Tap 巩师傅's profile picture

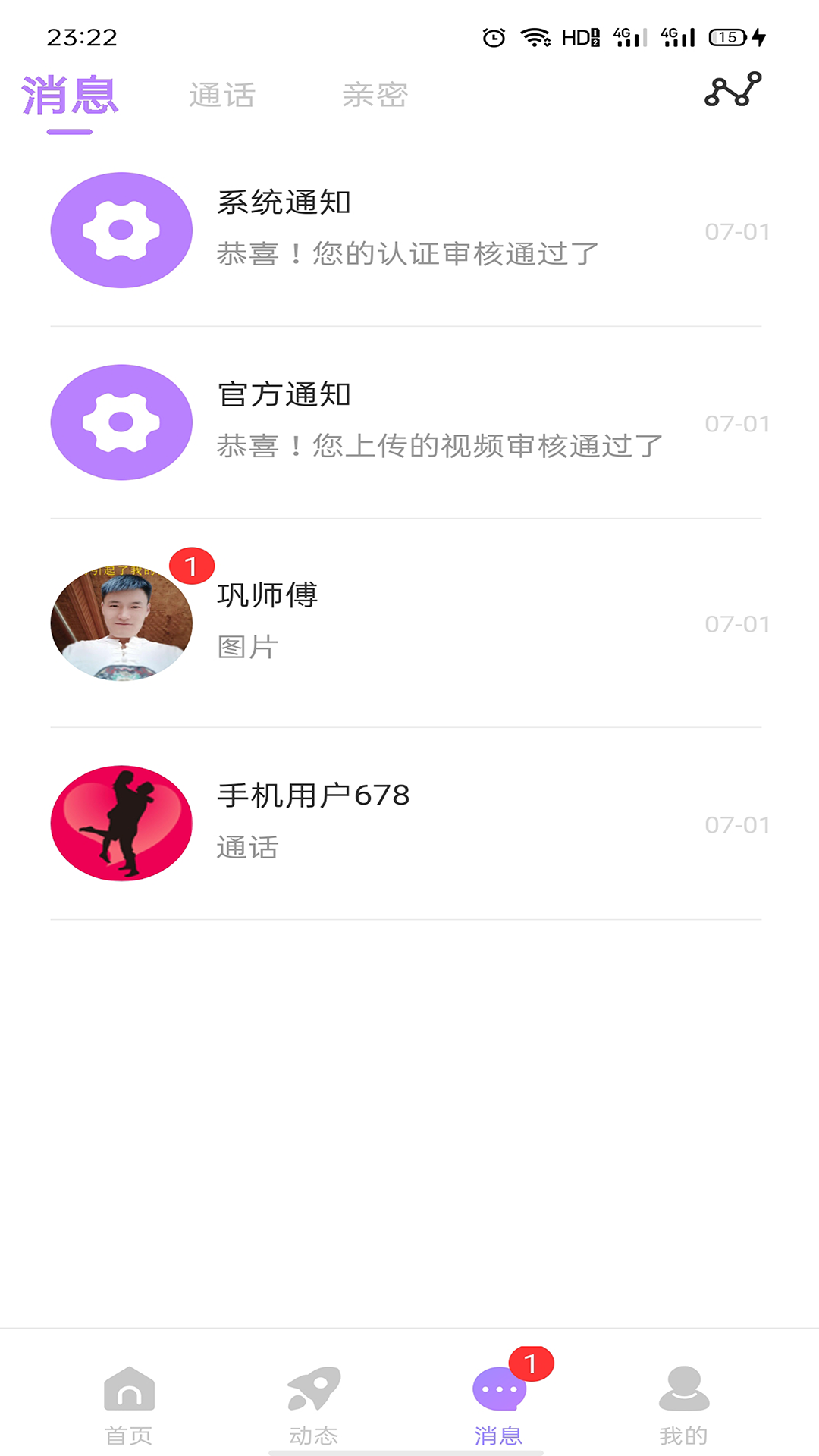pos(121,623)
